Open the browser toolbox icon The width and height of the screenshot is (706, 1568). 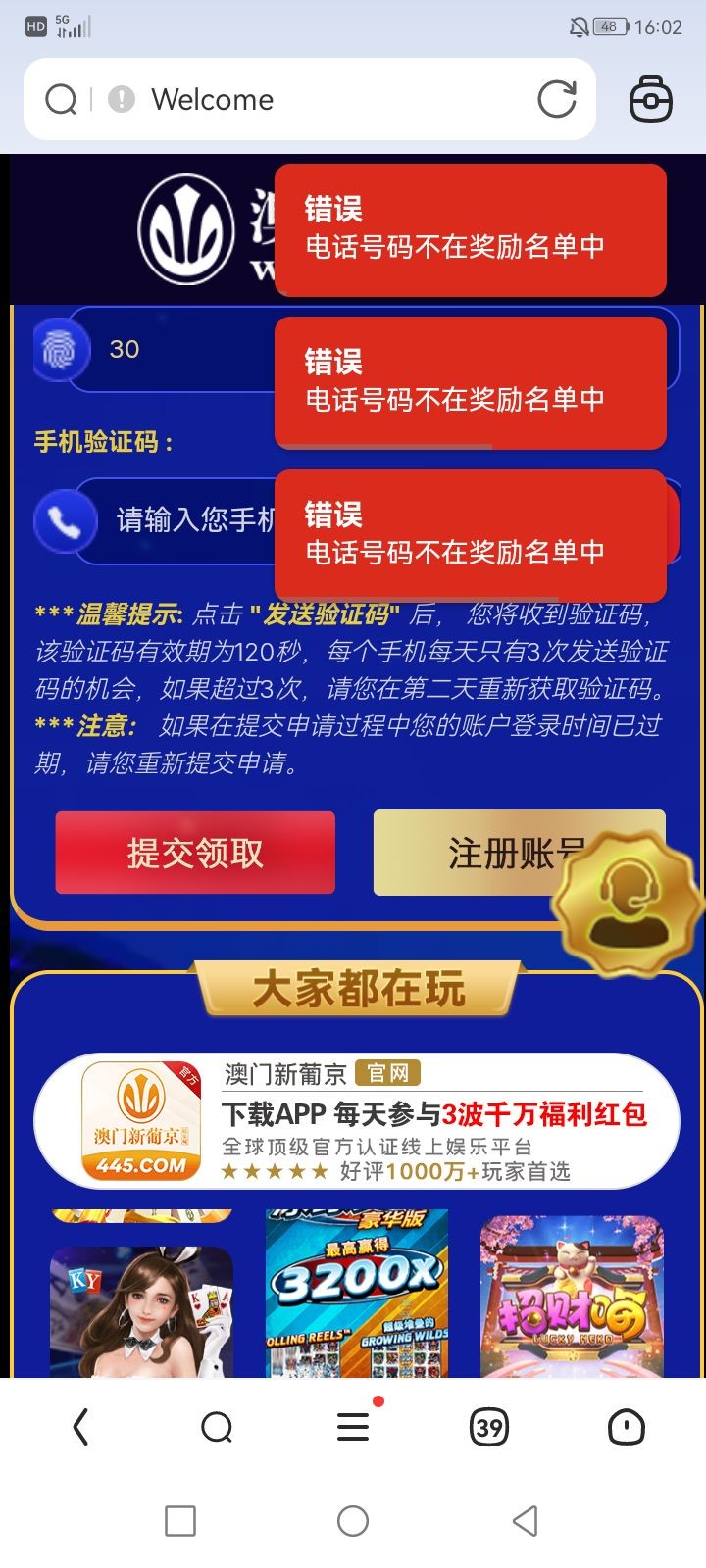(650, 99)
